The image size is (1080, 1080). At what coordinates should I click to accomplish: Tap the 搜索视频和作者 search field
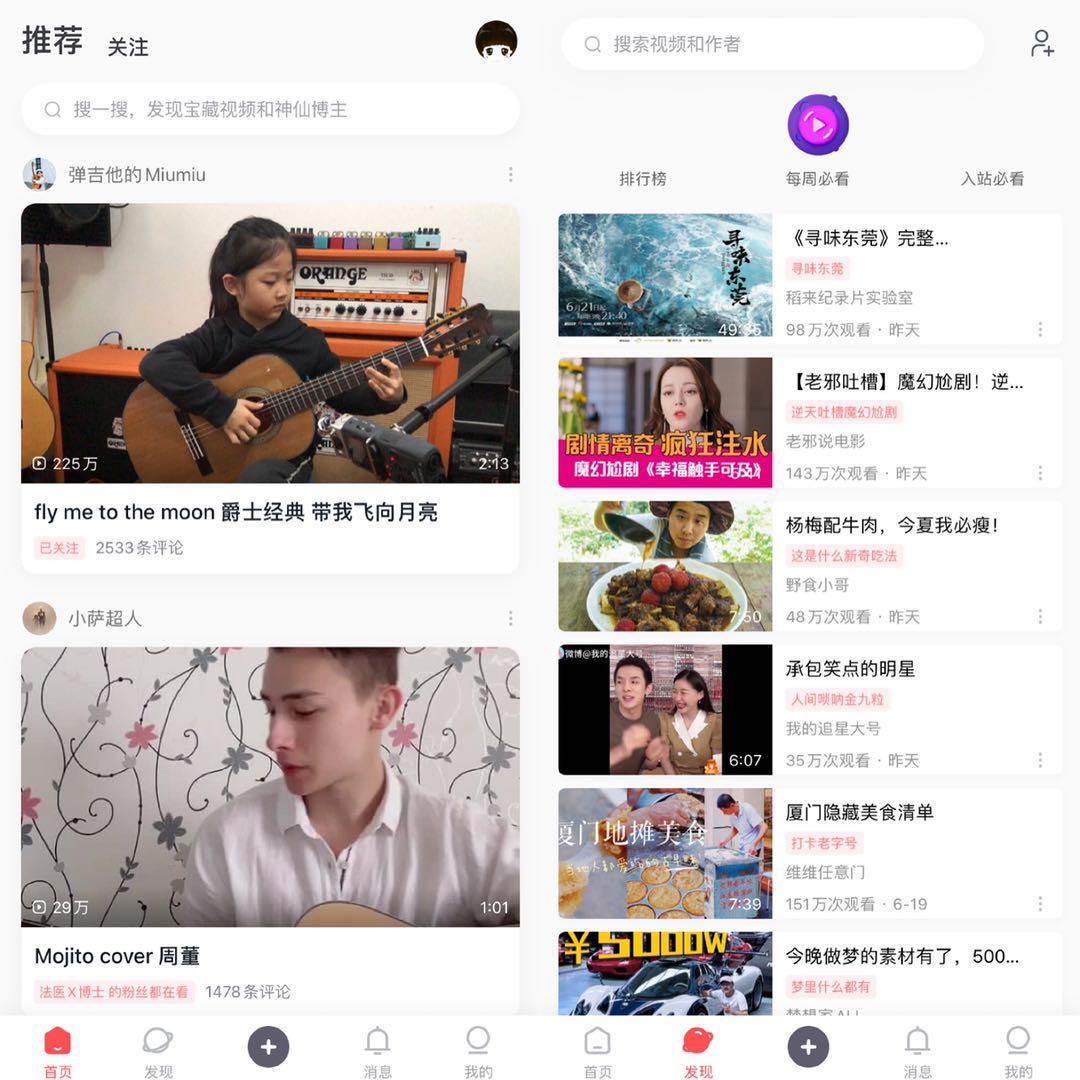(772, 44)
